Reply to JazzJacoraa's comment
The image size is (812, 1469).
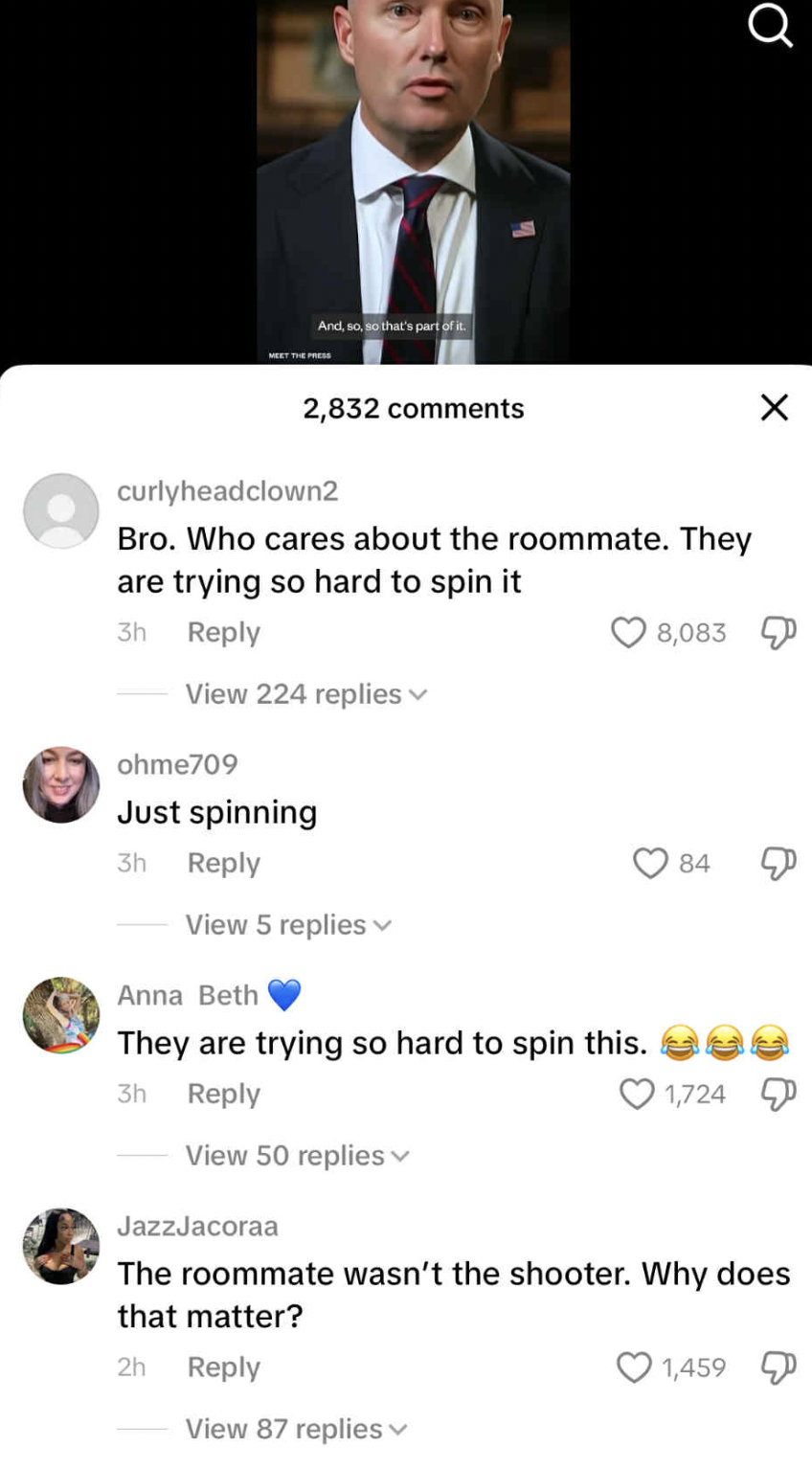click(x=223, y=1367)
